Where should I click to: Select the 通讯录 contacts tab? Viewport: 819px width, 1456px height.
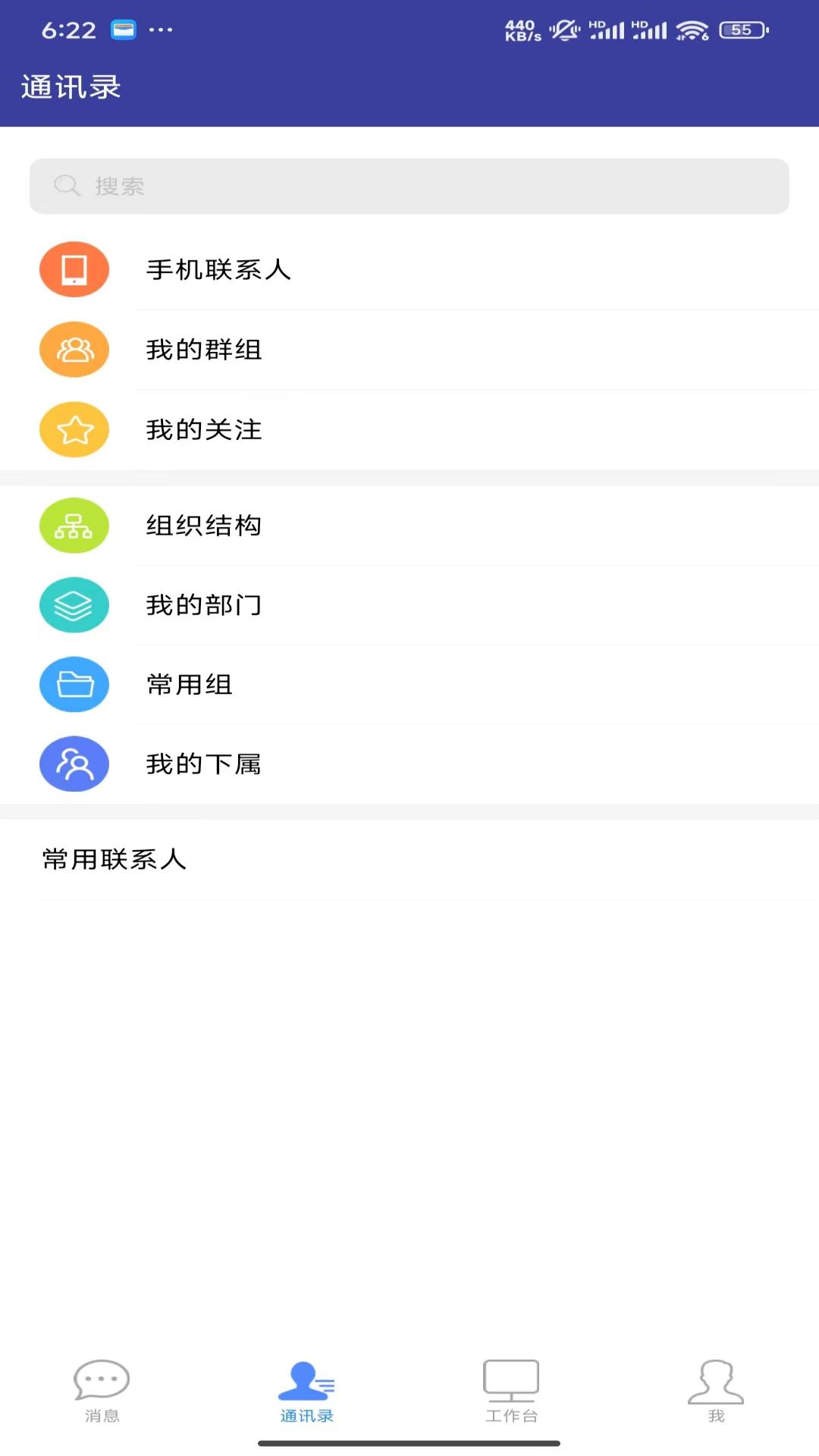tap(307, 1392)
